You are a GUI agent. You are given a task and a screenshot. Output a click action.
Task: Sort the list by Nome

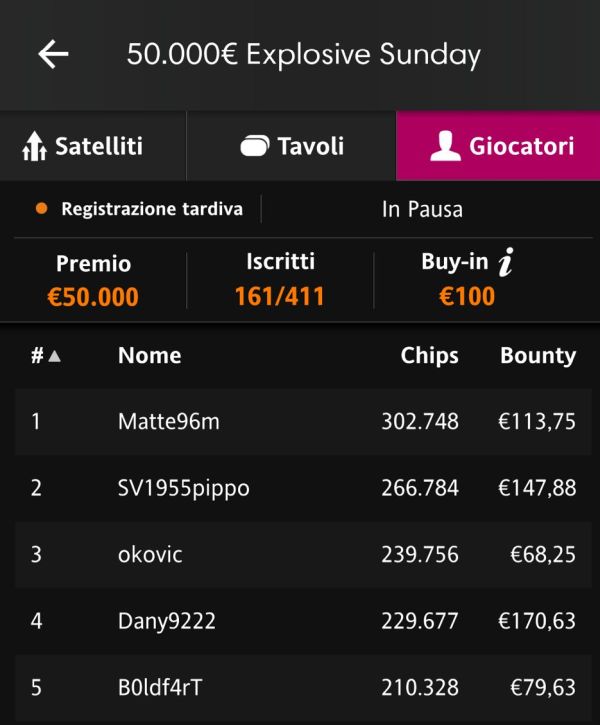tap(149, 355)
